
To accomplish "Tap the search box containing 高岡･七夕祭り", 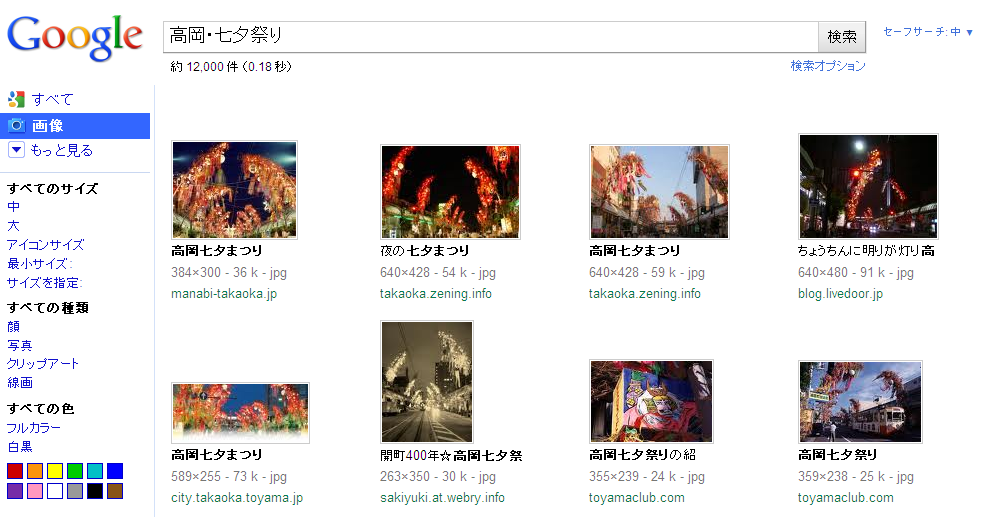I will [x=490, y=36].
